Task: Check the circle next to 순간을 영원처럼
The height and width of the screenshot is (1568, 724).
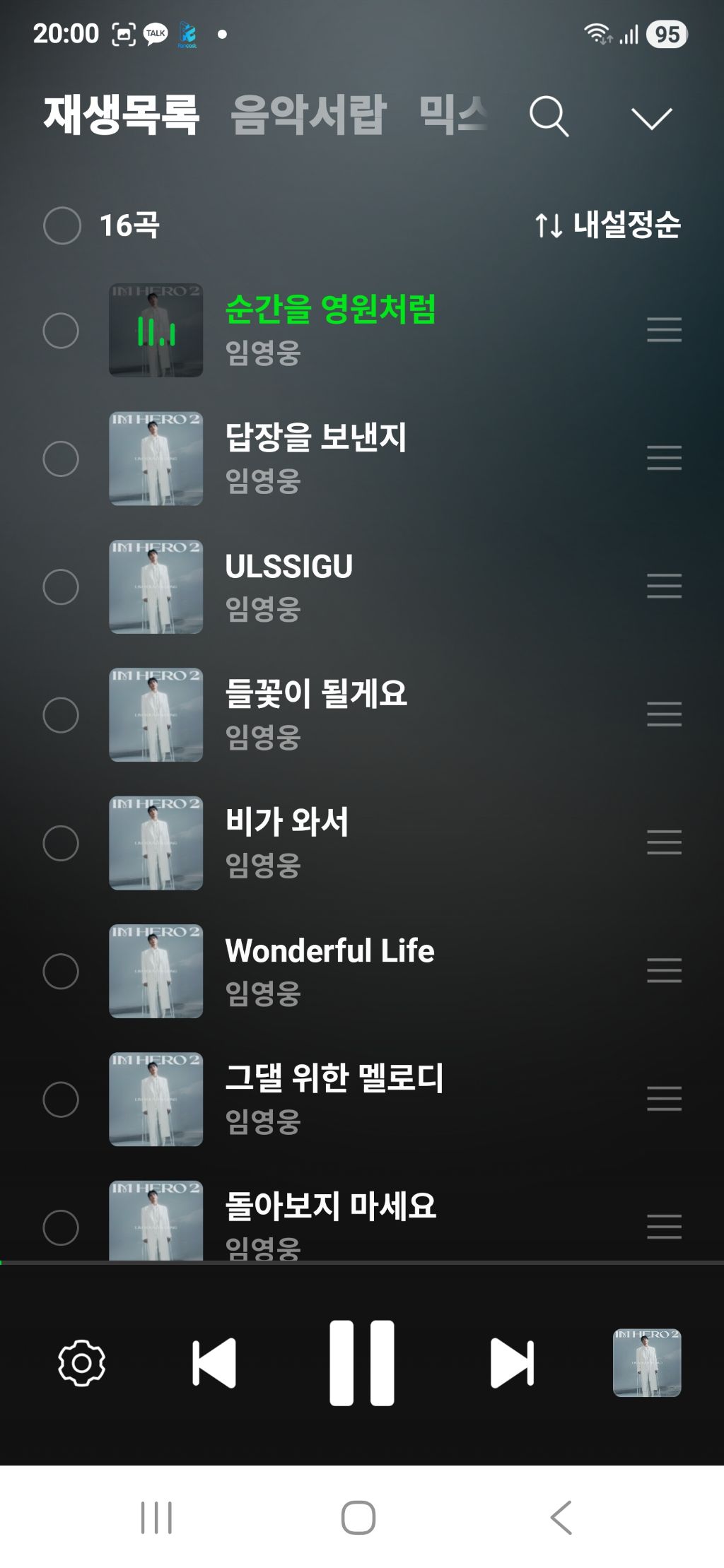Action: coord(61,331)
